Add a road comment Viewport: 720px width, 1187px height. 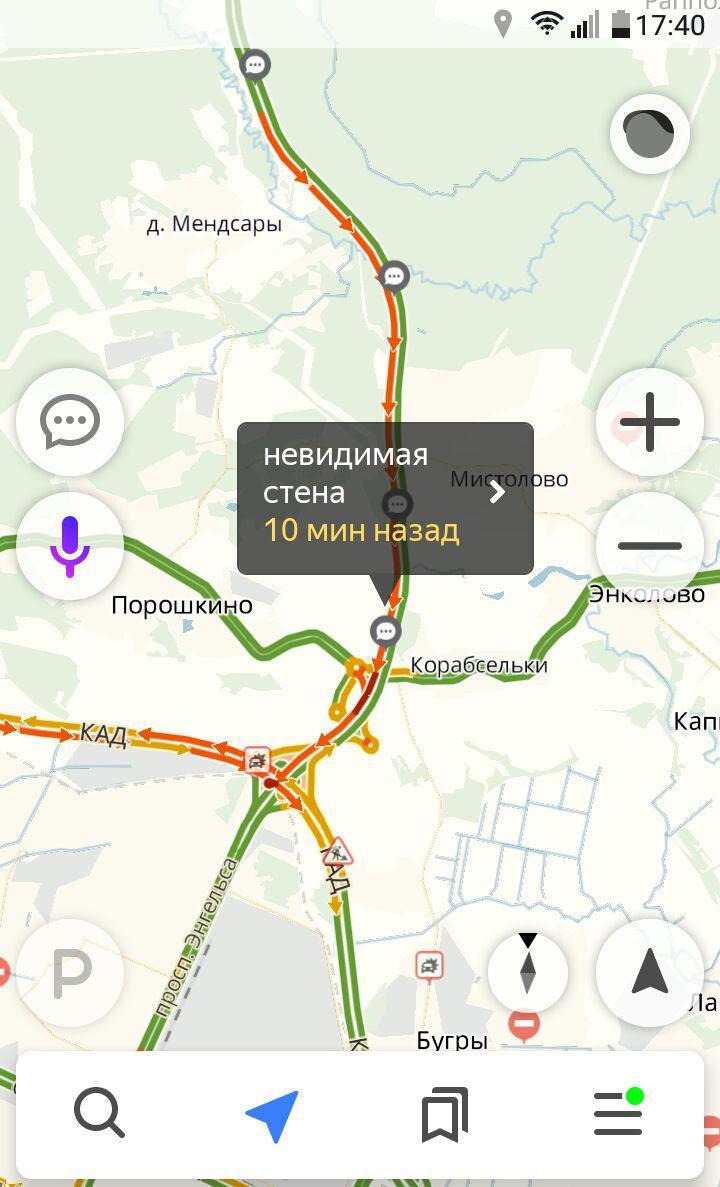point(70,422)
